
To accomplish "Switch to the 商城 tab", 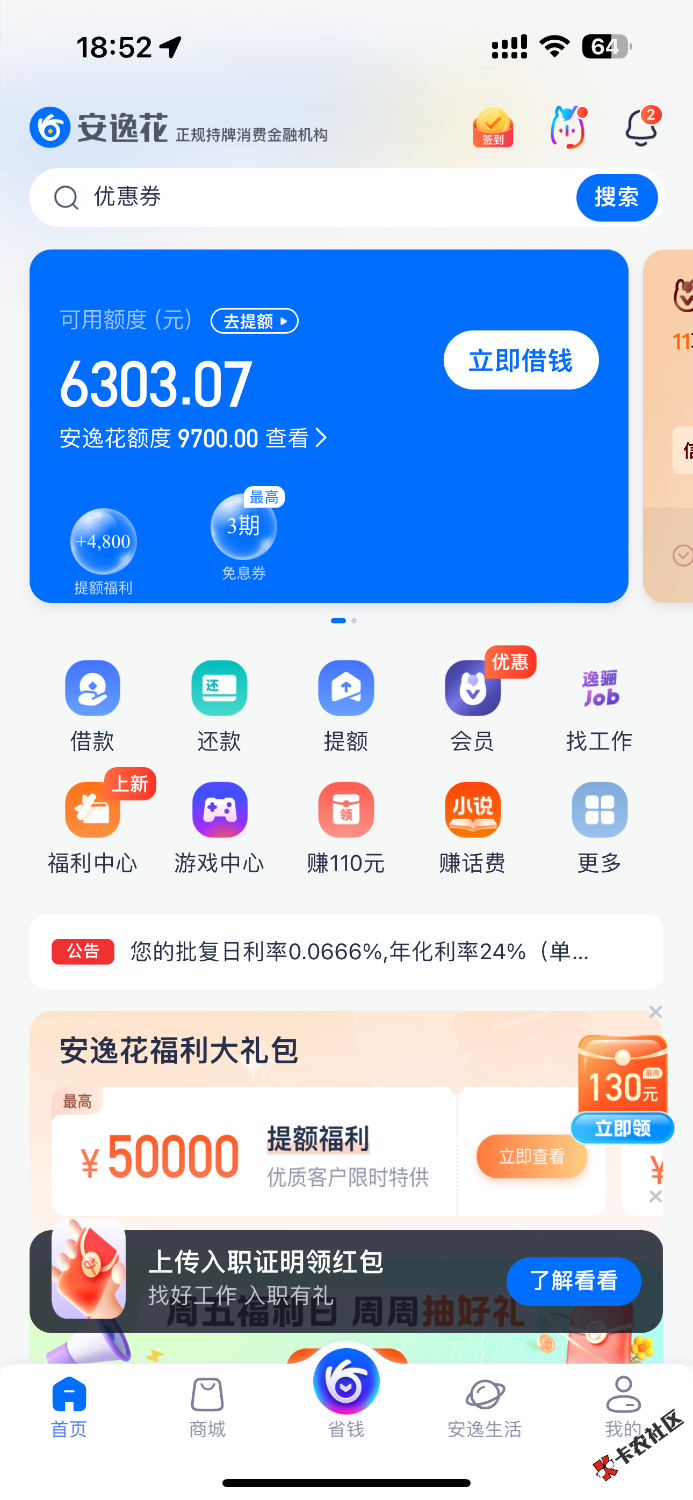I will (x=207, y=1408).
